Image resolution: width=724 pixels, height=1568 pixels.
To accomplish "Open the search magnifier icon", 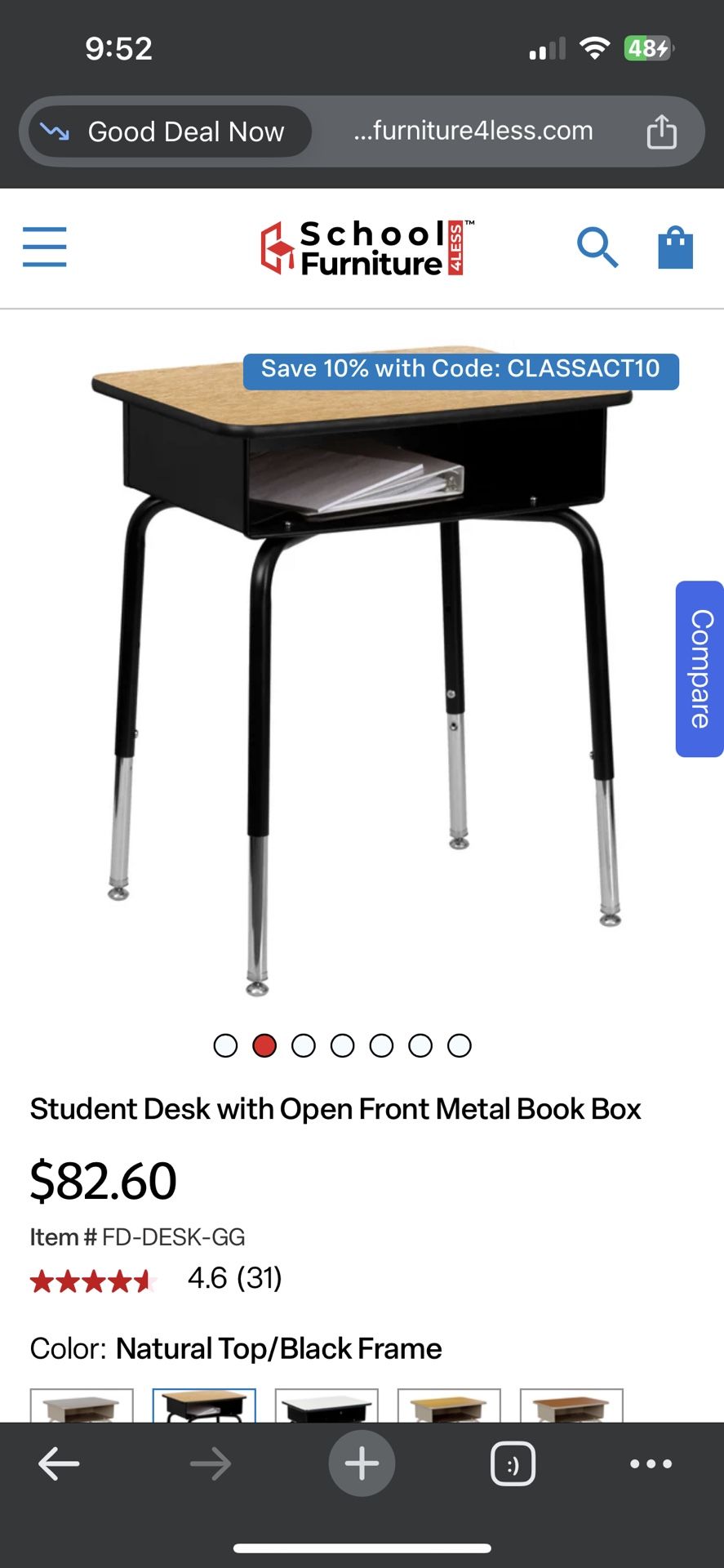I will pos(598,247).
